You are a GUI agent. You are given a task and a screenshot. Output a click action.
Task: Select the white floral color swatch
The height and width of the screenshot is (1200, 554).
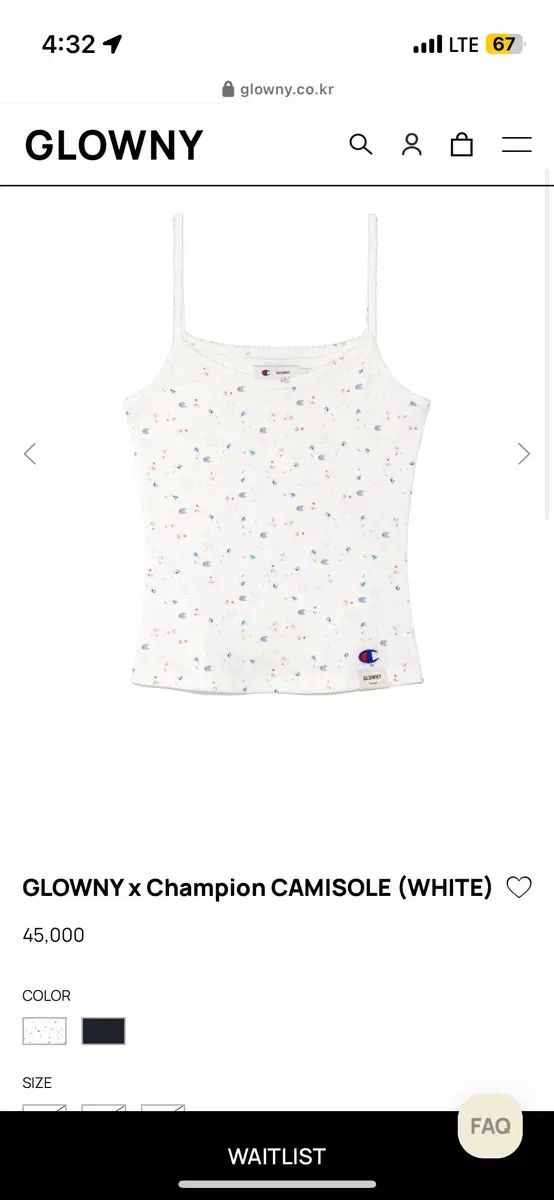(x=45, y=1031)
